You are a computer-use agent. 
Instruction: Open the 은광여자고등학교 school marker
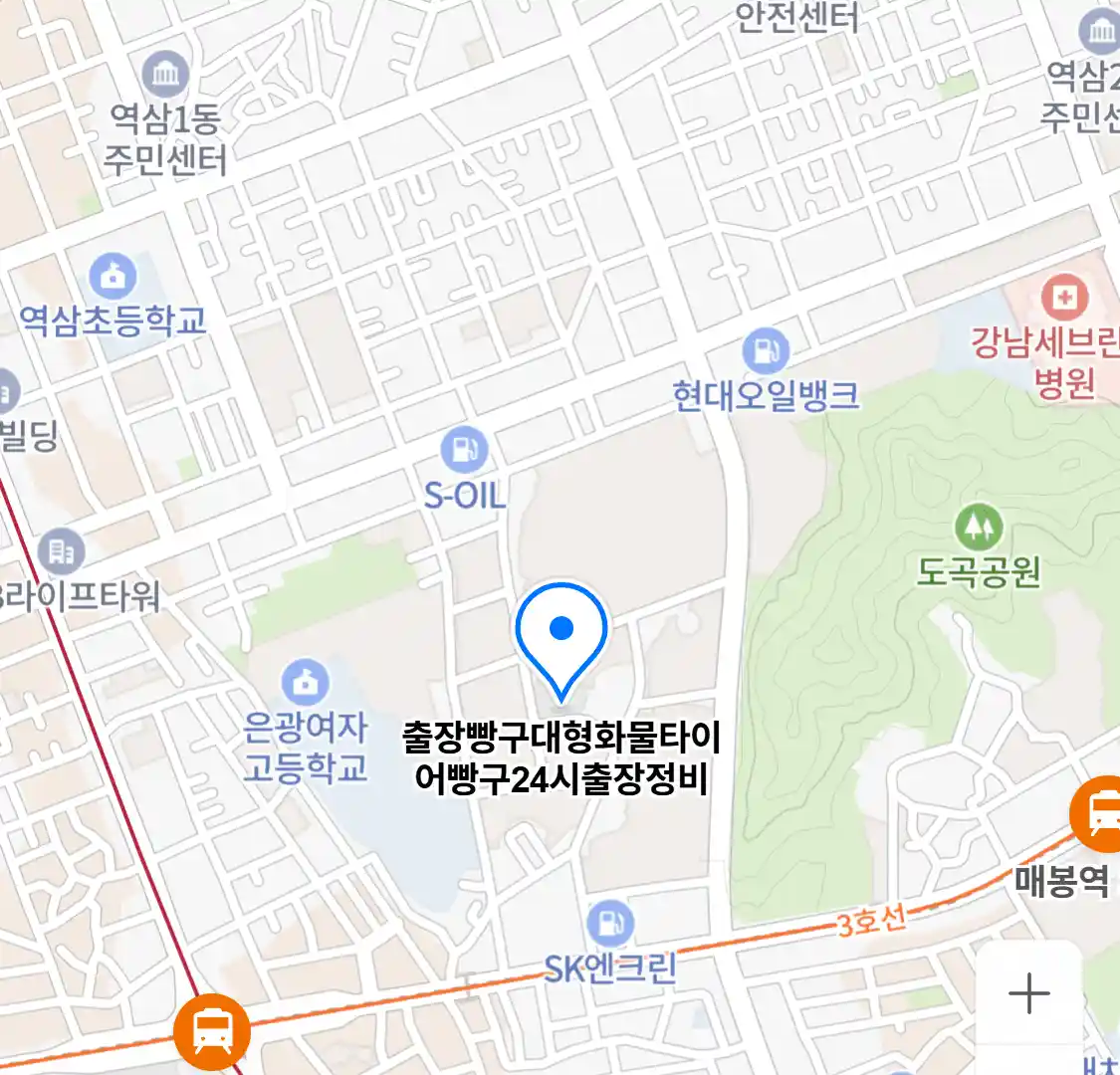point(305,683)
